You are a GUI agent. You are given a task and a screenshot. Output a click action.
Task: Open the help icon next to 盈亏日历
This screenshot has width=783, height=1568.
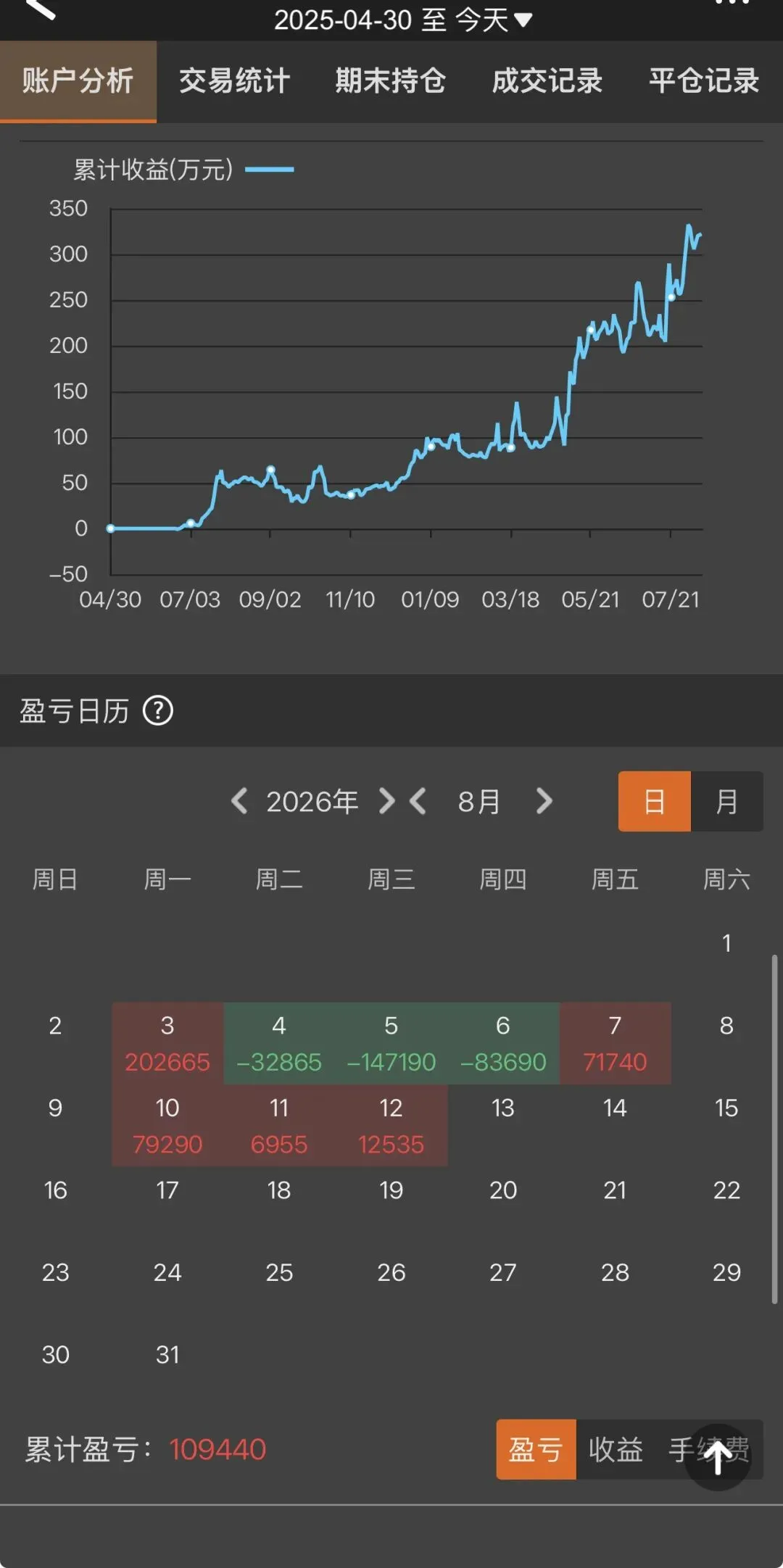click(158, 710)
